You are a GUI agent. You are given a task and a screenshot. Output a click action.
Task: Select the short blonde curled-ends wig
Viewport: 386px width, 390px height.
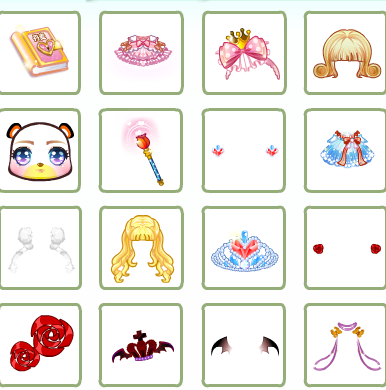(x=347, y=53)
